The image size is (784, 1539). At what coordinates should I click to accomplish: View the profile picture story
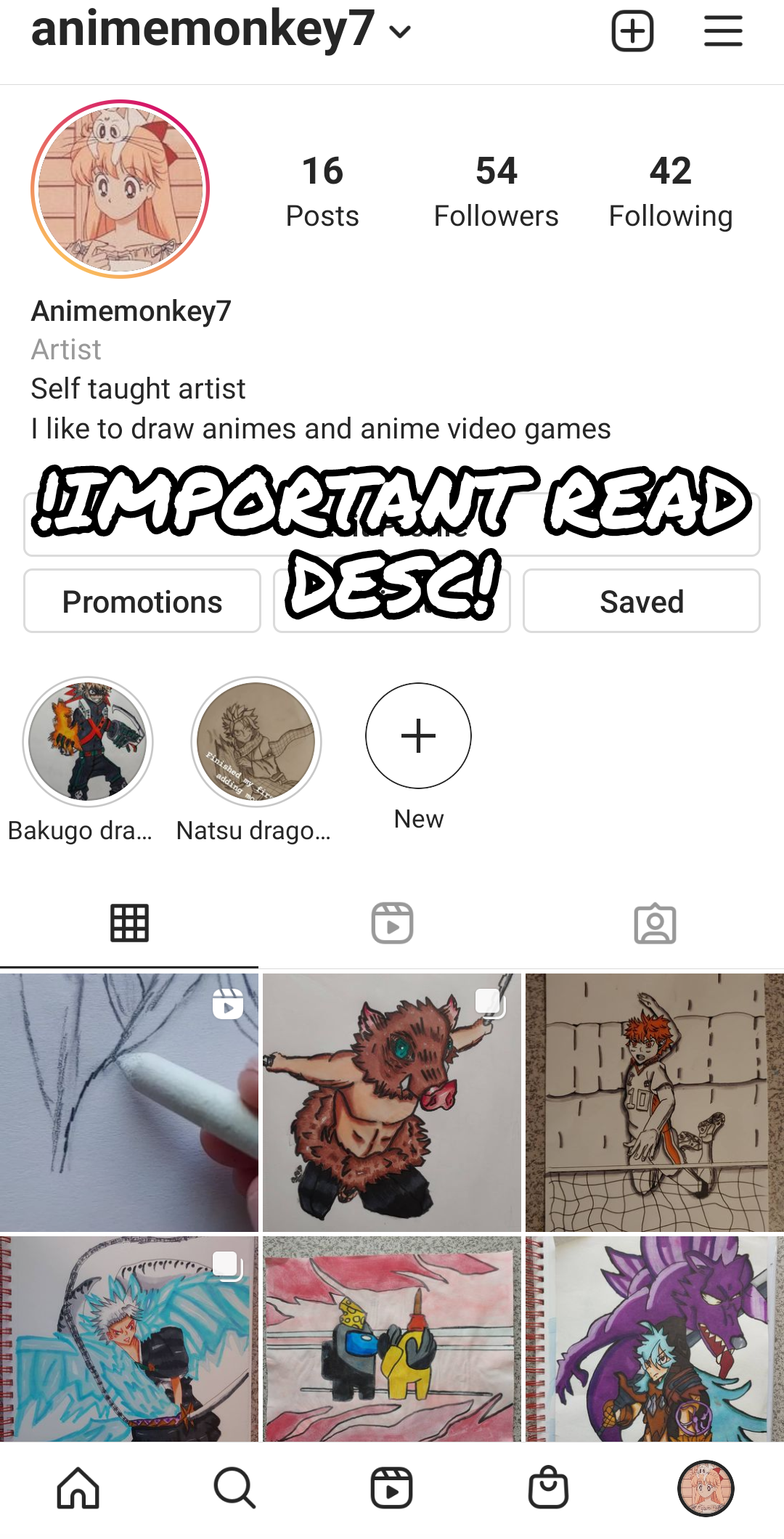[x=121, y=189]
